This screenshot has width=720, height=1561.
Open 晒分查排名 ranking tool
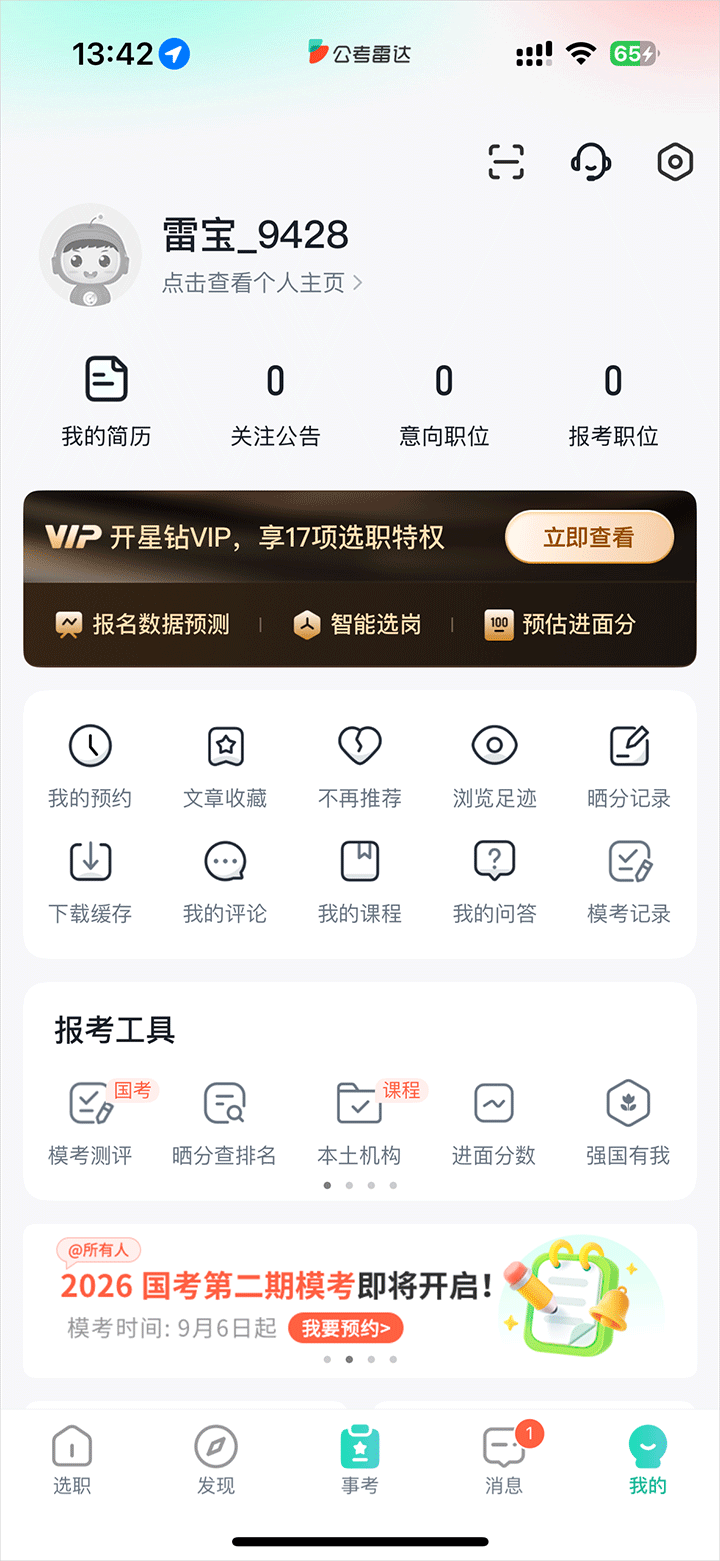pos(224,1123)
